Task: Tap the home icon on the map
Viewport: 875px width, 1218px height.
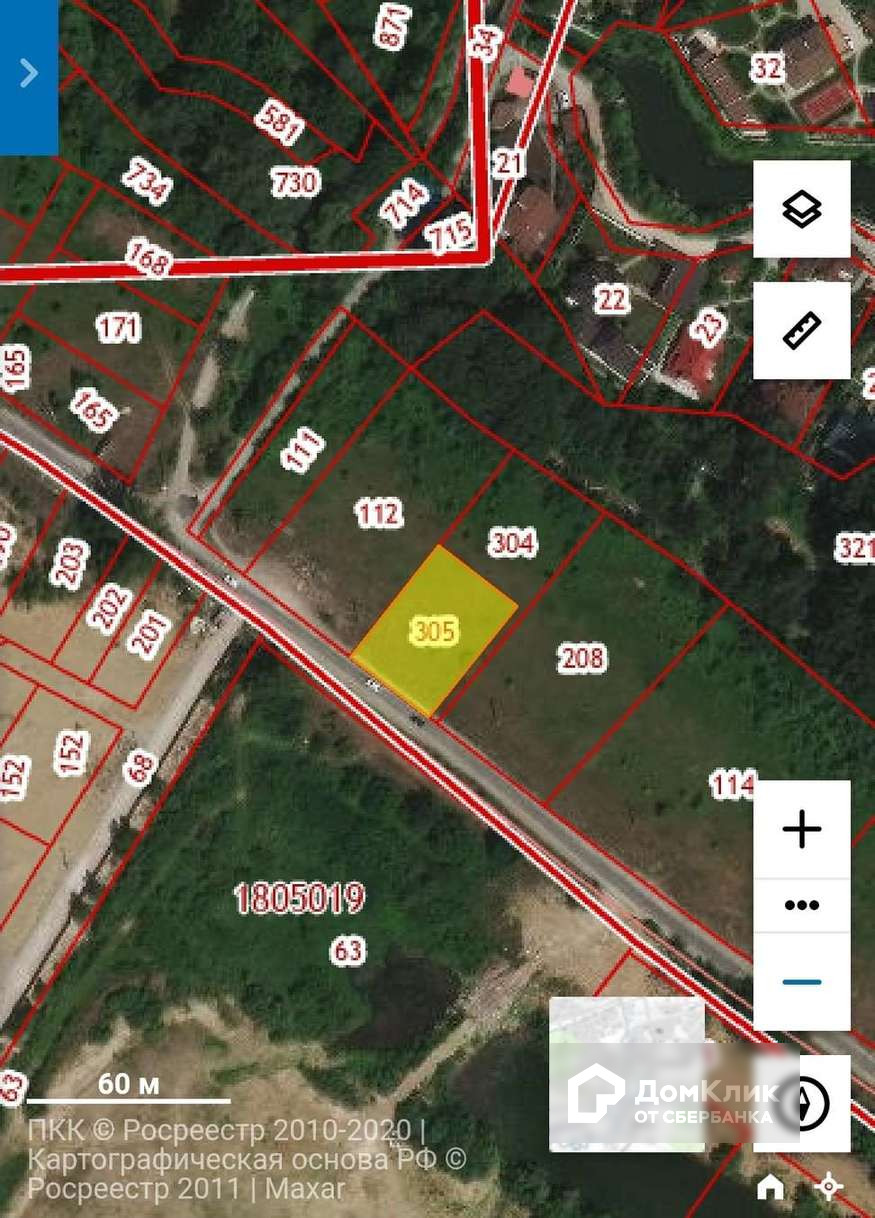Action: click(770, 1187)
